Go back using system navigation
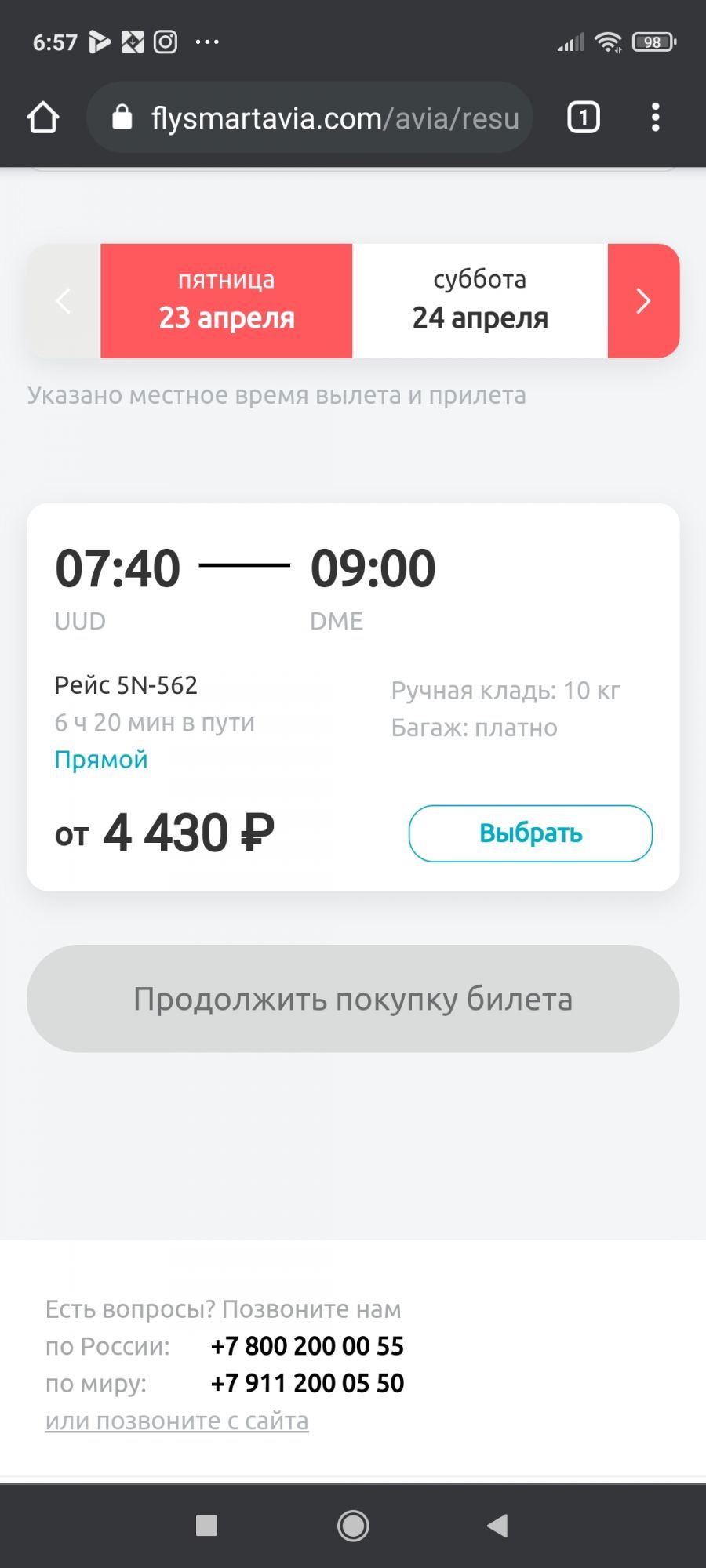The width and height of the screenshot is (706, 1568). (x=497, y=1526)
